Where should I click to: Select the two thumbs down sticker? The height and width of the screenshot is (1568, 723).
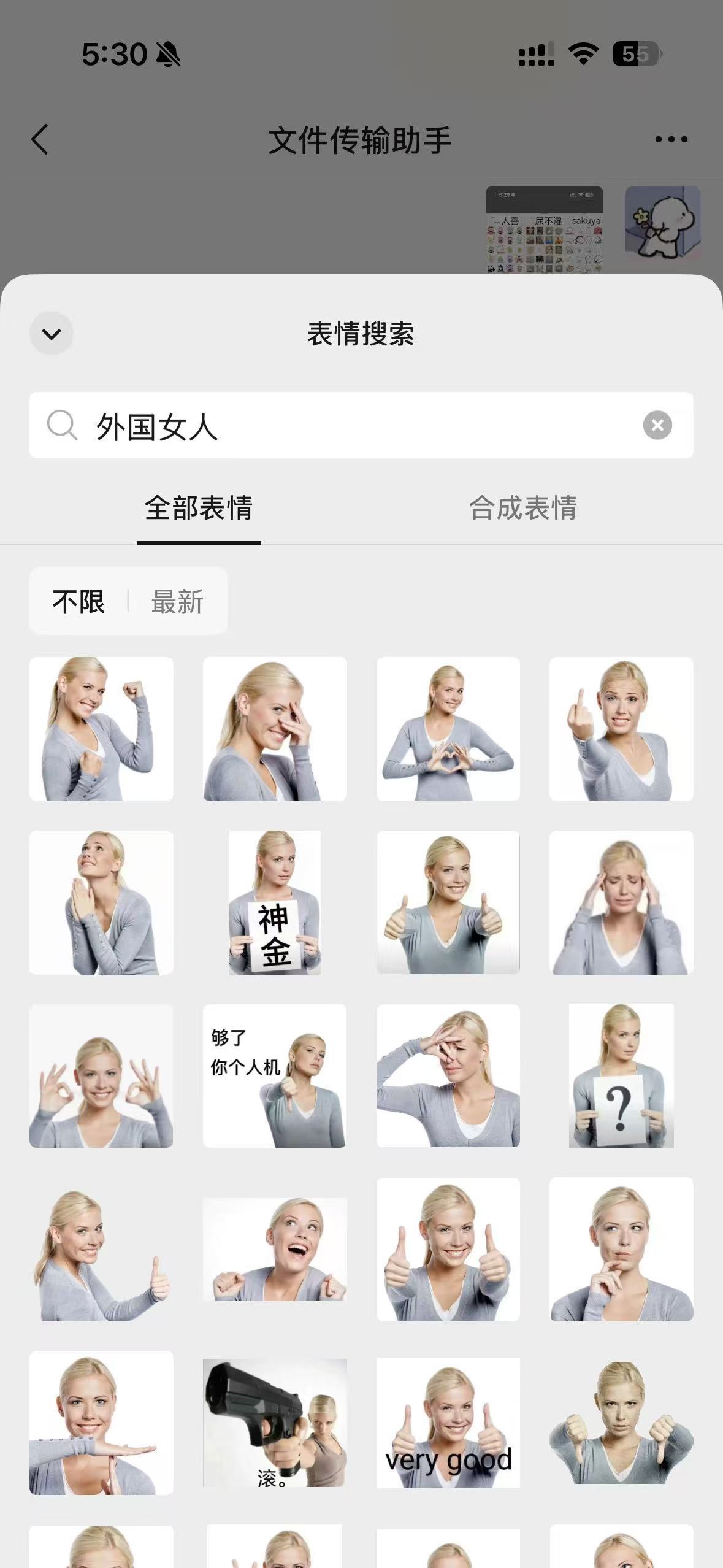coord(621,1423)
